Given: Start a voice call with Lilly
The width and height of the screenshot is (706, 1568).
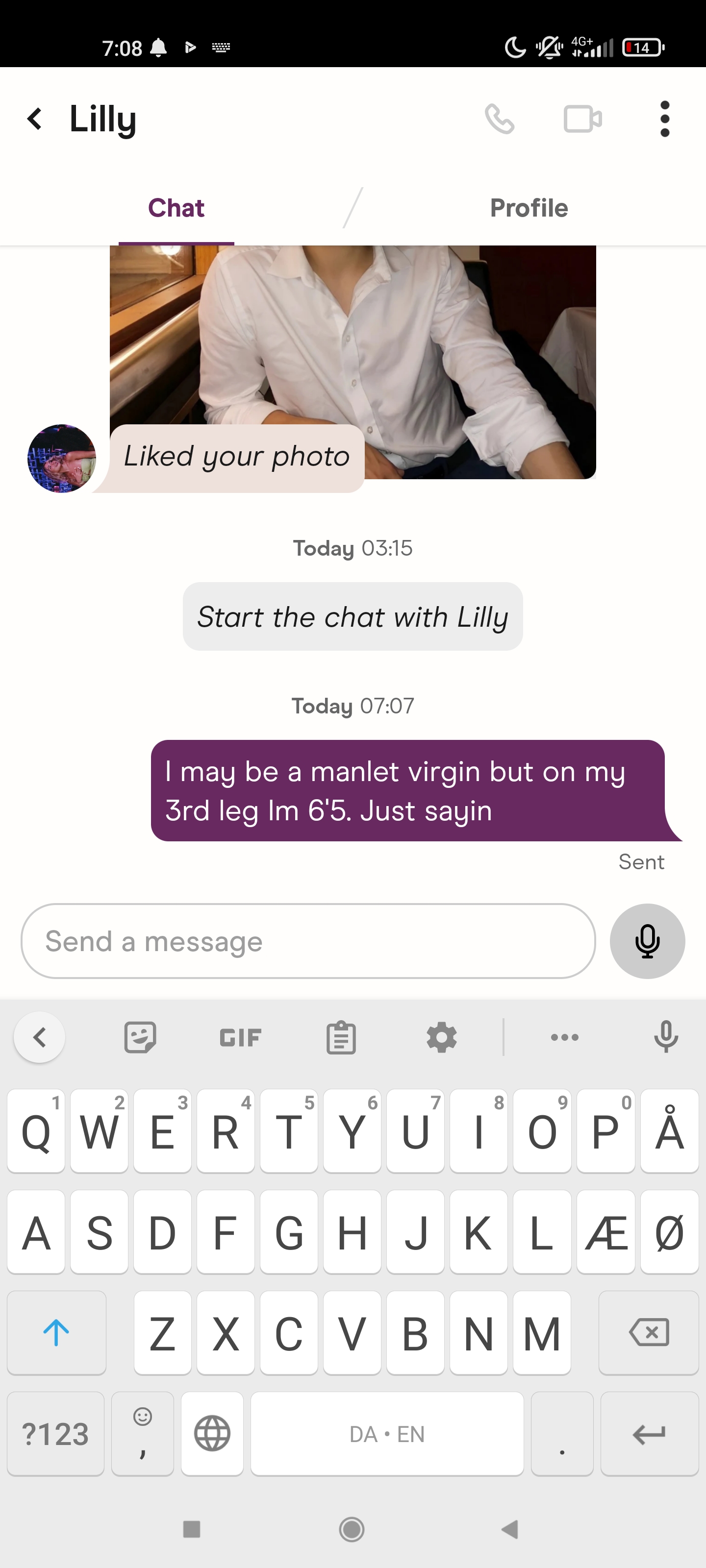Looking at the screenshot, I should point(502,119).
